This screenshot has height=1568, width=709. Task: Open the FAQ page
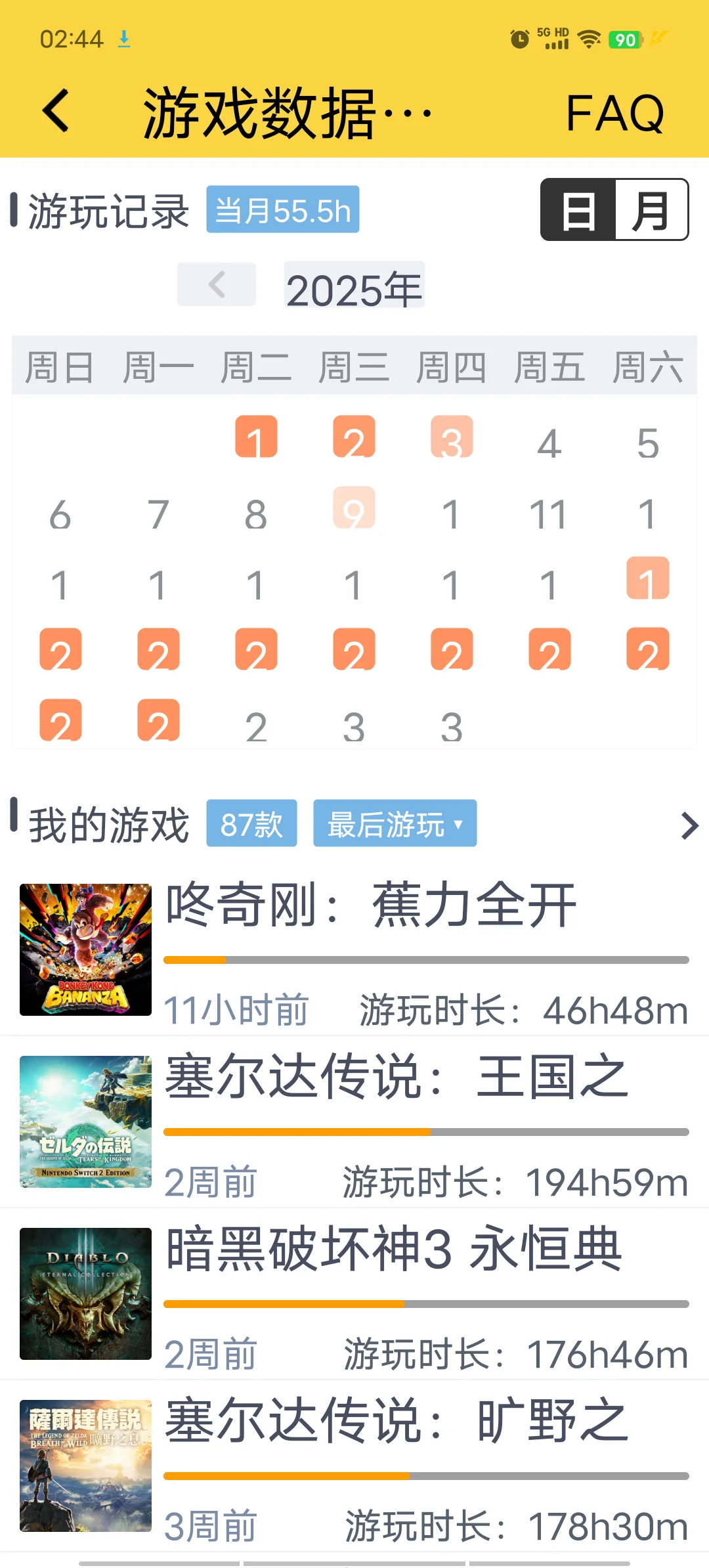(615, 113)
